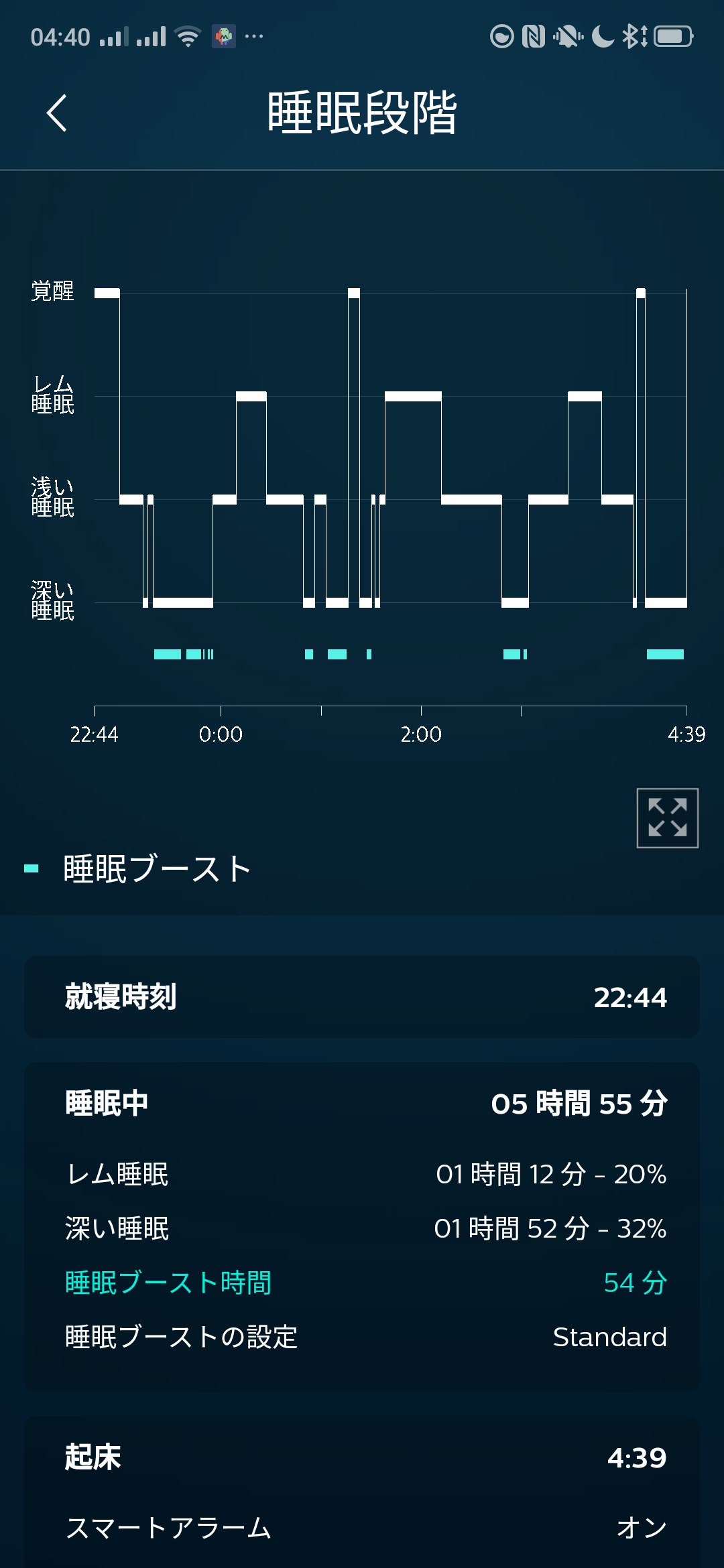
Task: Expand the sleep stage chart to fullscreen
Action: point(667,818)
